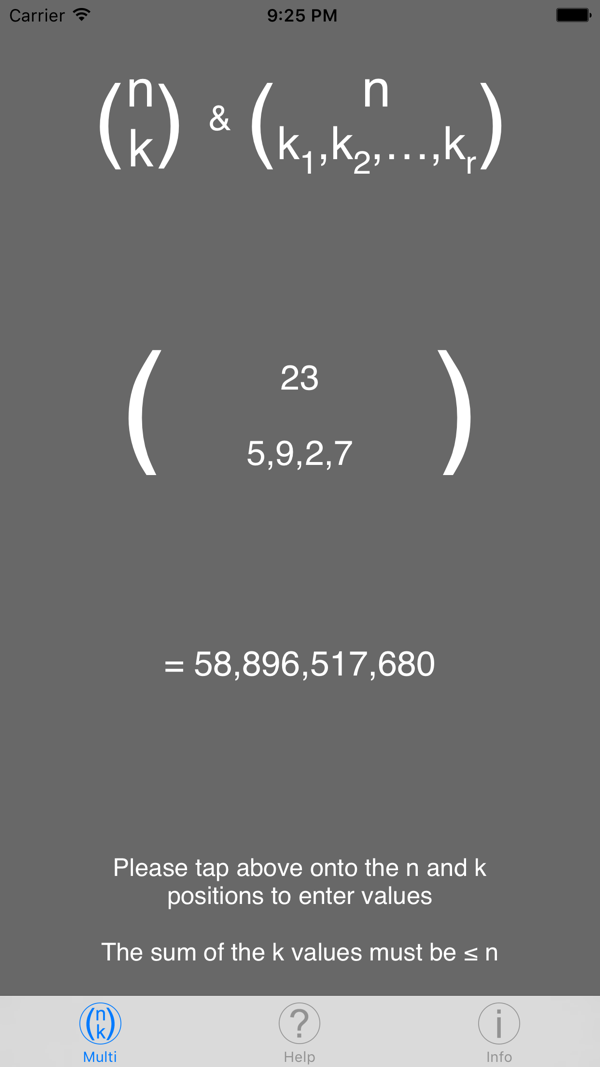Select the Multi tab
This screenshot has width=600, height=1067.
point(100,1033)
